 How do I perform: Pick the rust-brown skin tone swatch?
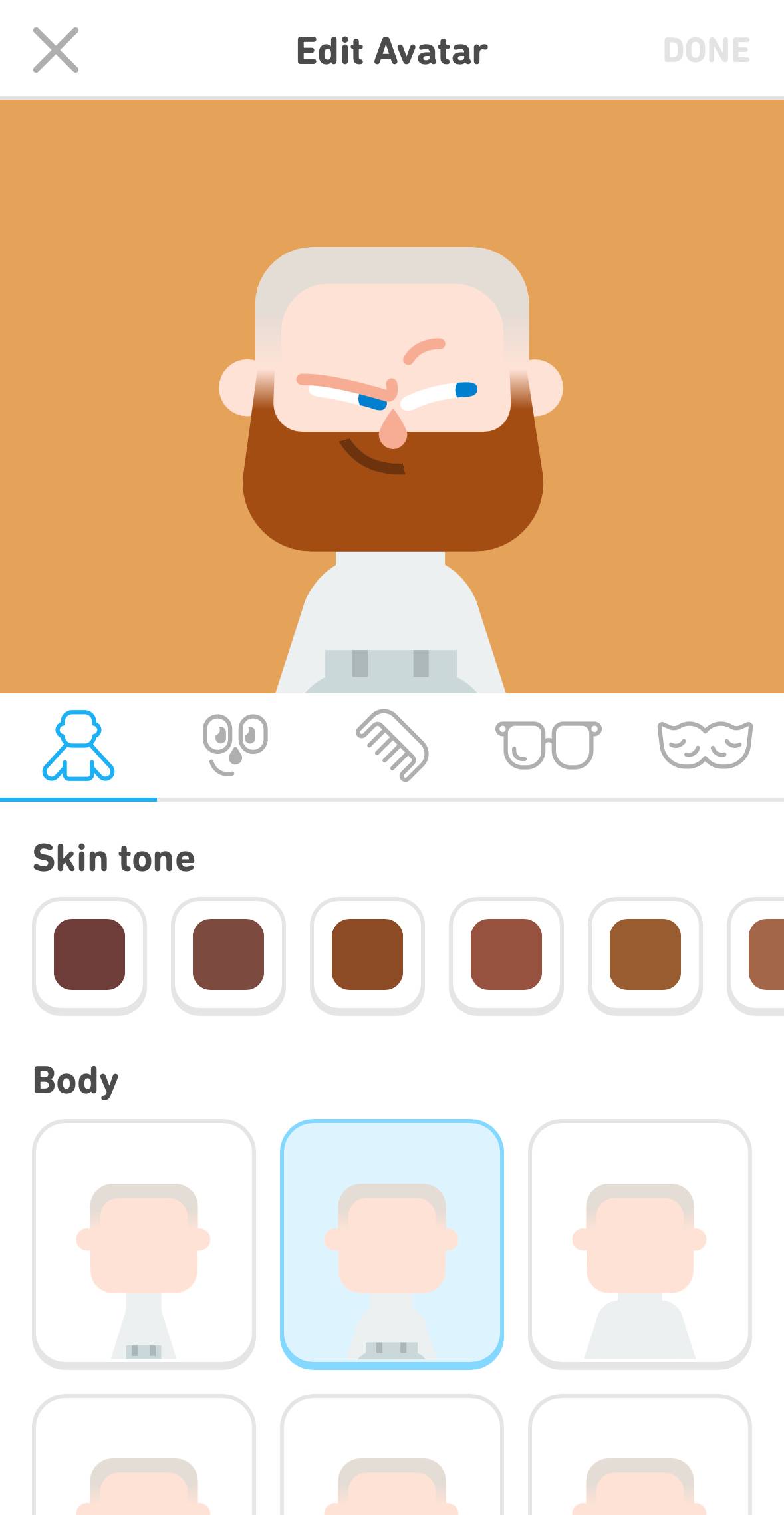[x=367, y=955]
